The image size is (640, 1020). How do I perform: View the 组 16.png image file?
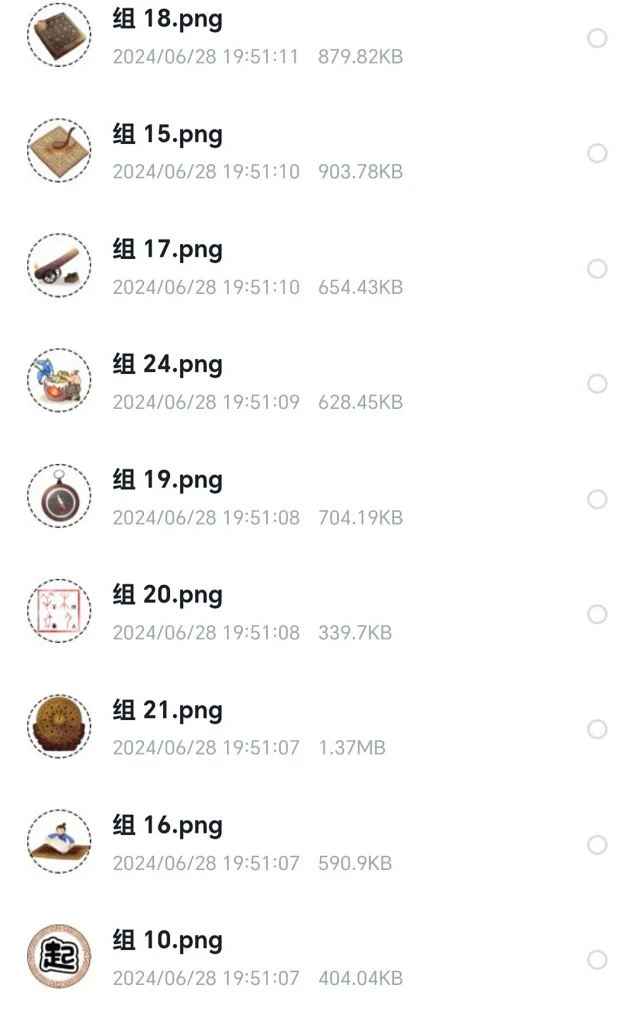[x=168, y=826]
